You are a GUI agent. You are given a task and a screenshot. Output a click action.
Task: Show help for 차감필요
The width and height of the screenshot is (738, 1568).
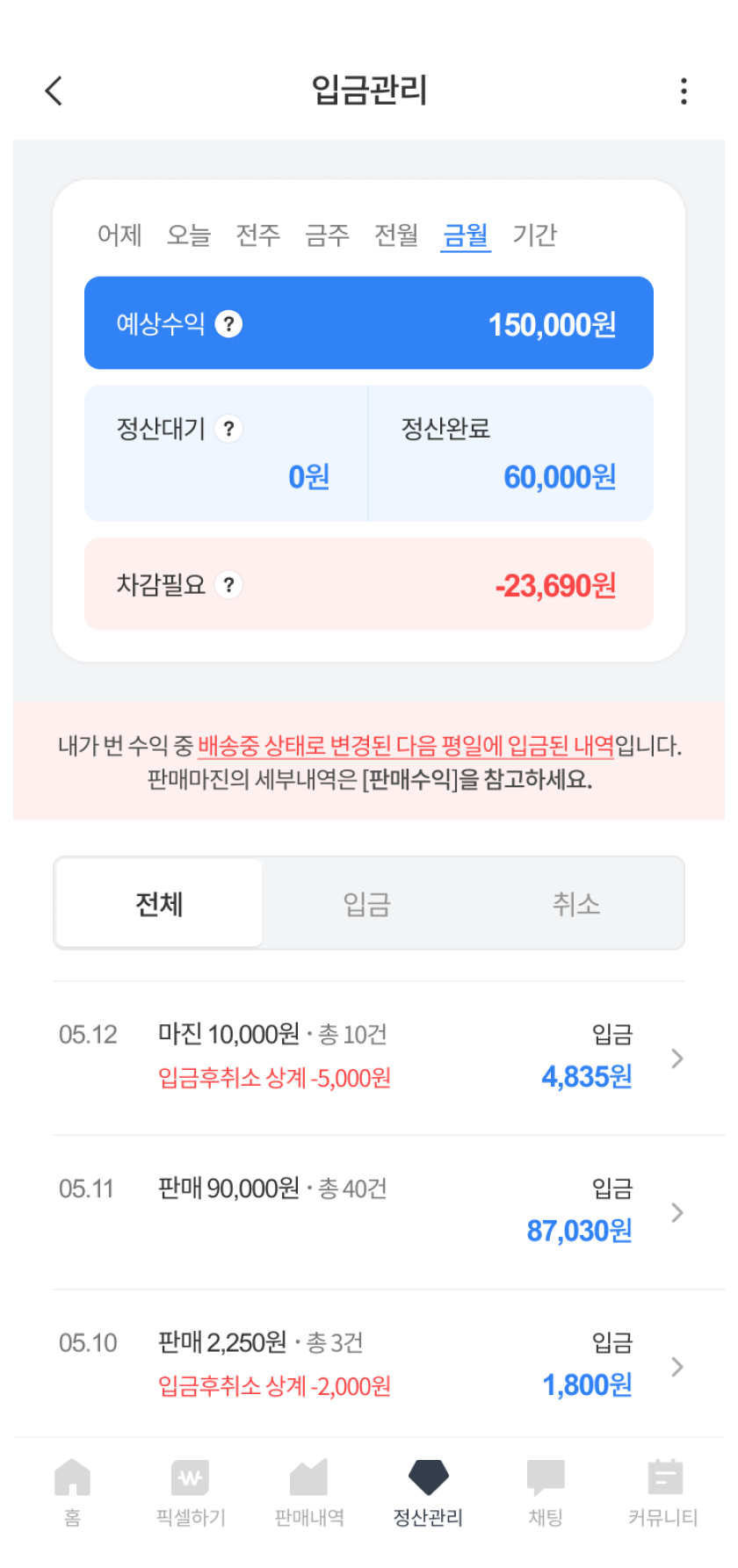click(x=228, y=585)
